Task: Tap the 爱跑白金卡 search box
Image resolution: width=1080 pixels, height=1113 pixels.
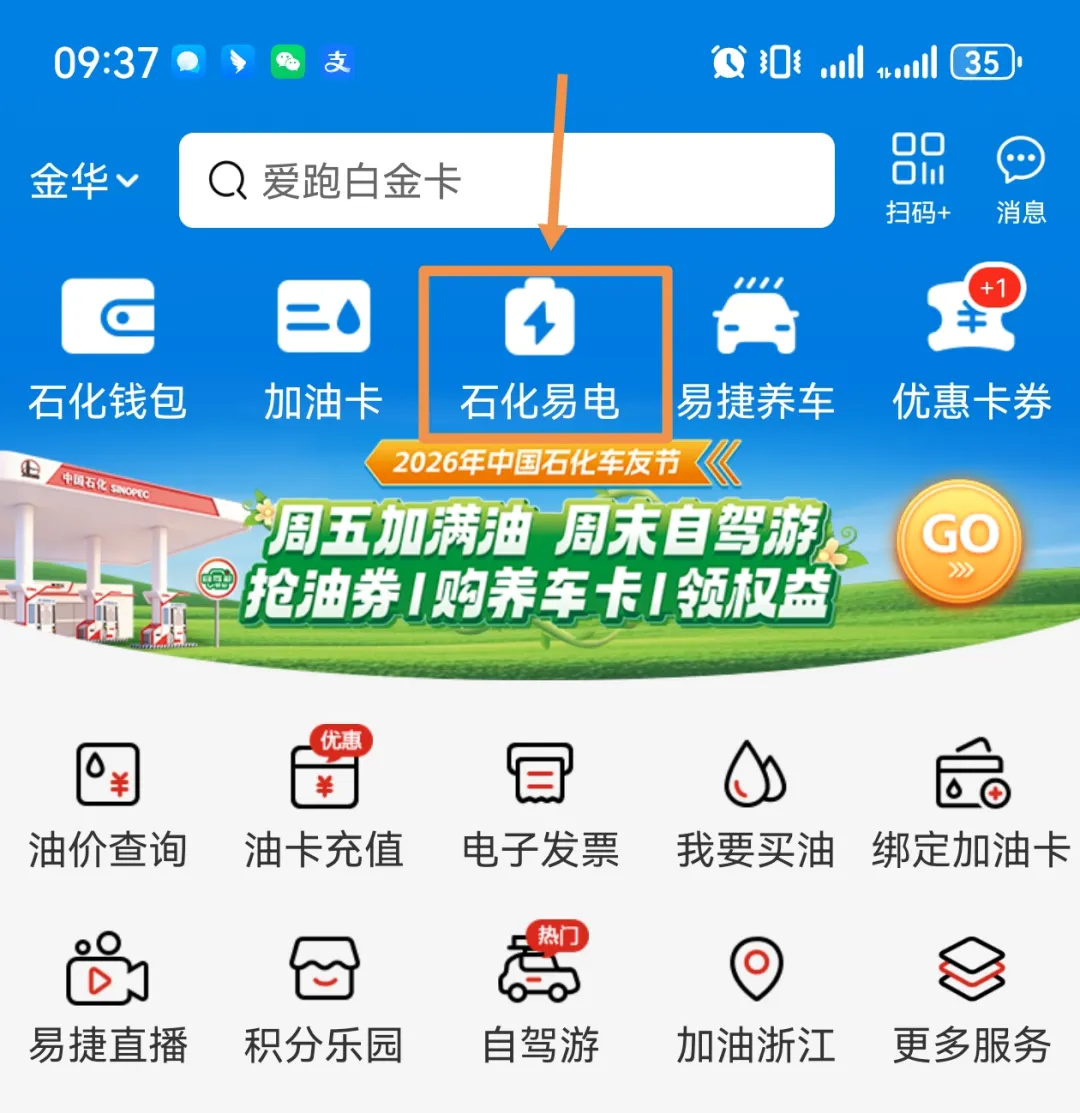Action: click(506, 181)
